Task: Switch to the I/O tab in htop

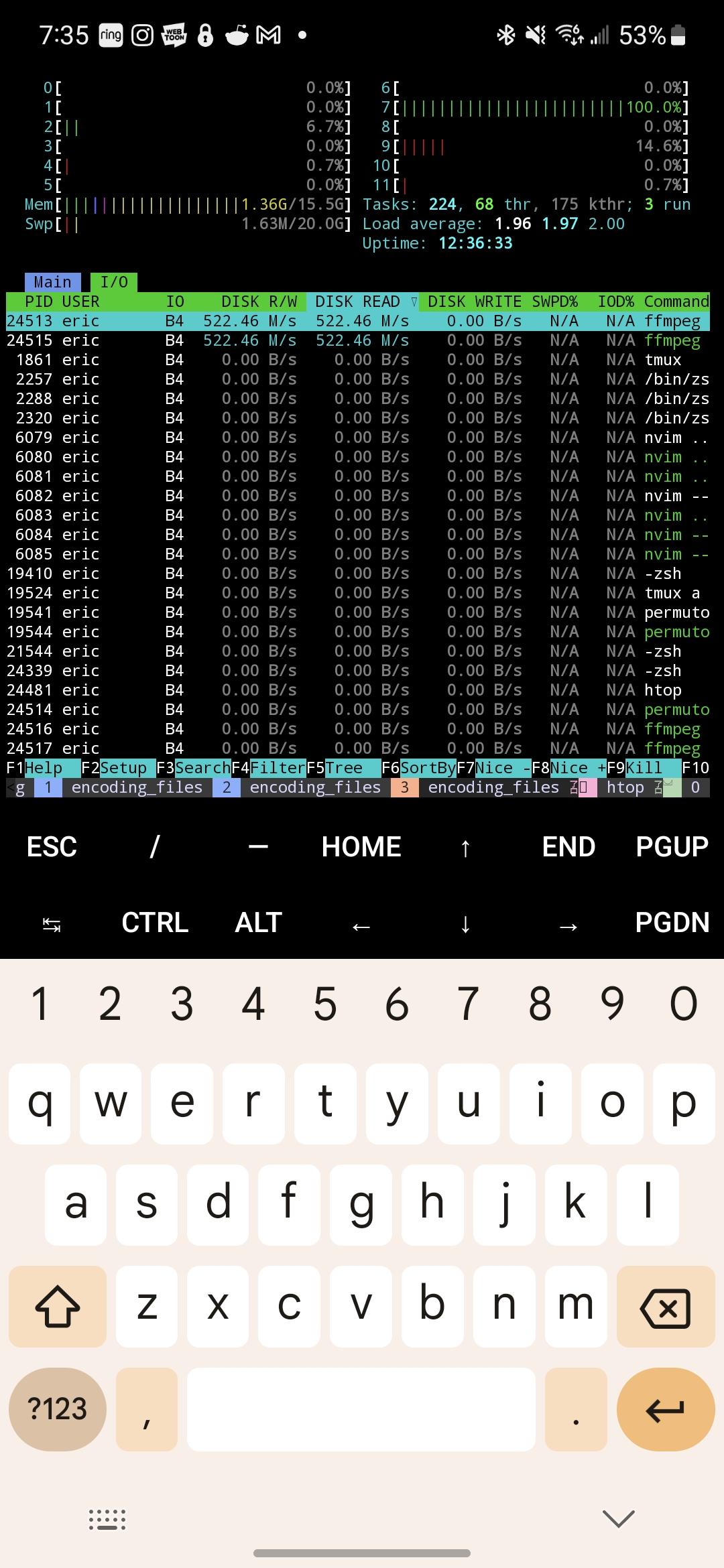Action: (x=114, y=282)
